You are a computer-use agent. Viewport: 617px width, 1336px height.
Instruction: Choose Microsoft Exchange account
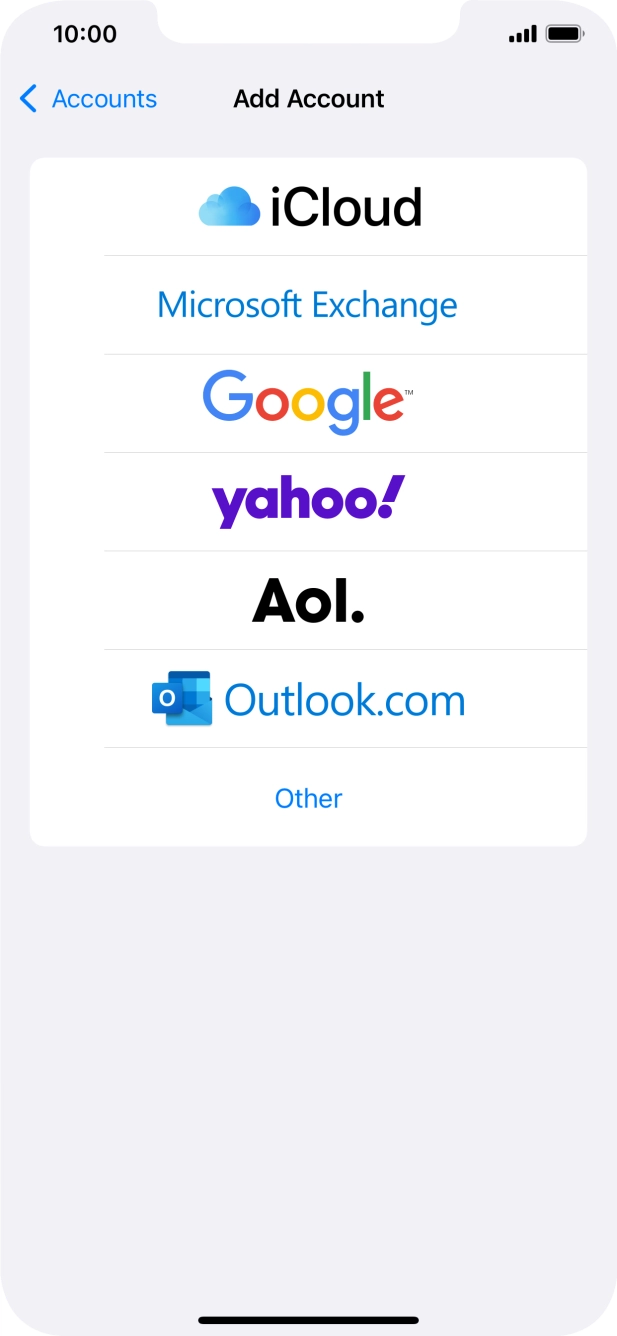tap(308, 305)
